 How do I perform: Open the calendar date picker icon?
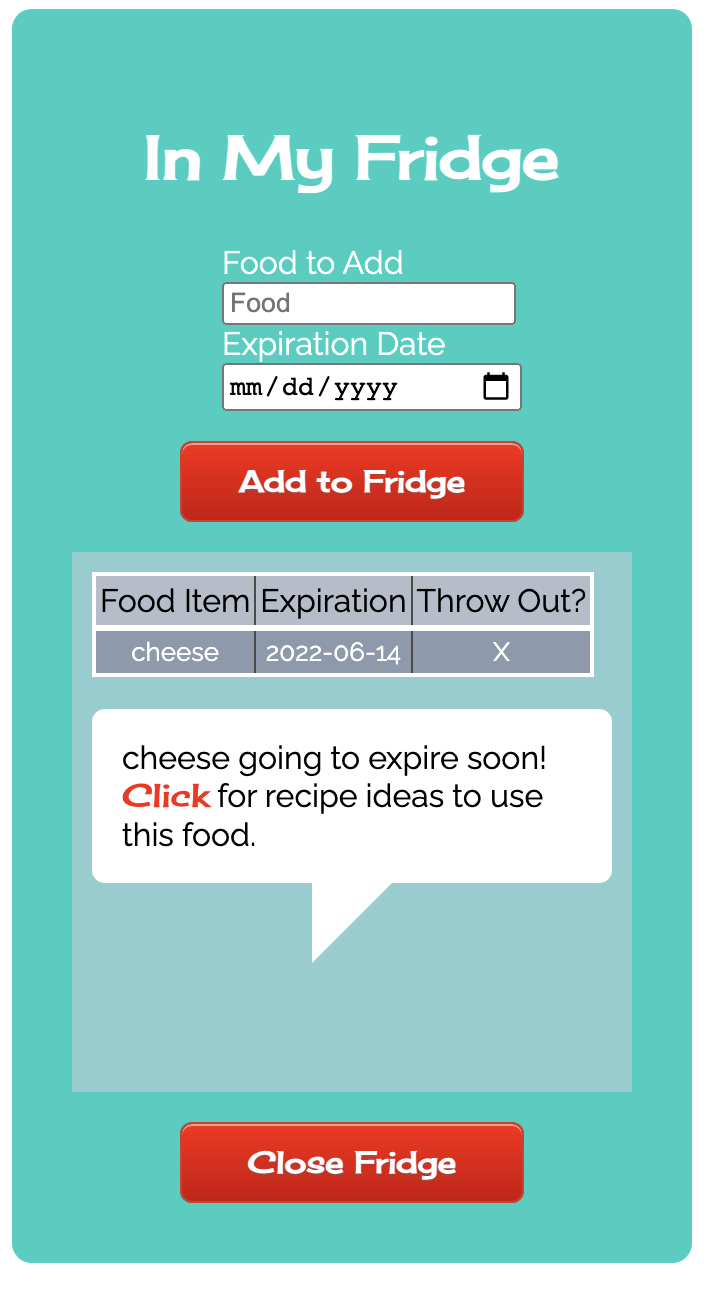pos(496,386)
